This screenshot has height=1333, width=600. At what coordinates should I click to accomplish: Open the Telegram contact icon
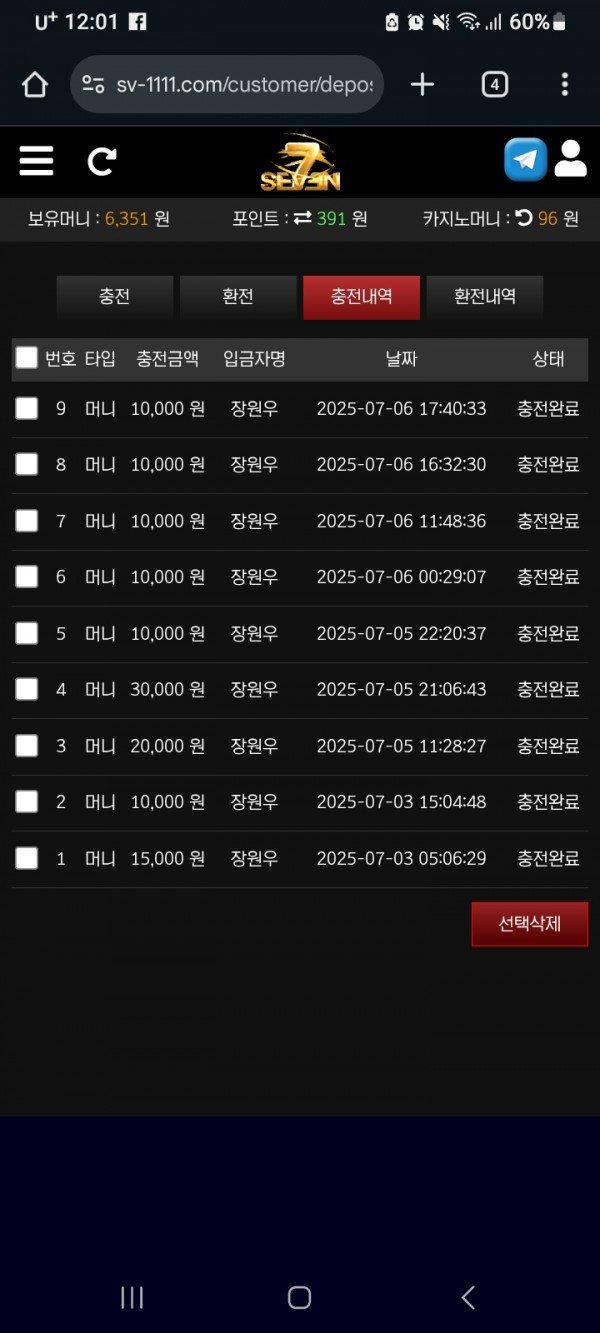pos(525,160)
